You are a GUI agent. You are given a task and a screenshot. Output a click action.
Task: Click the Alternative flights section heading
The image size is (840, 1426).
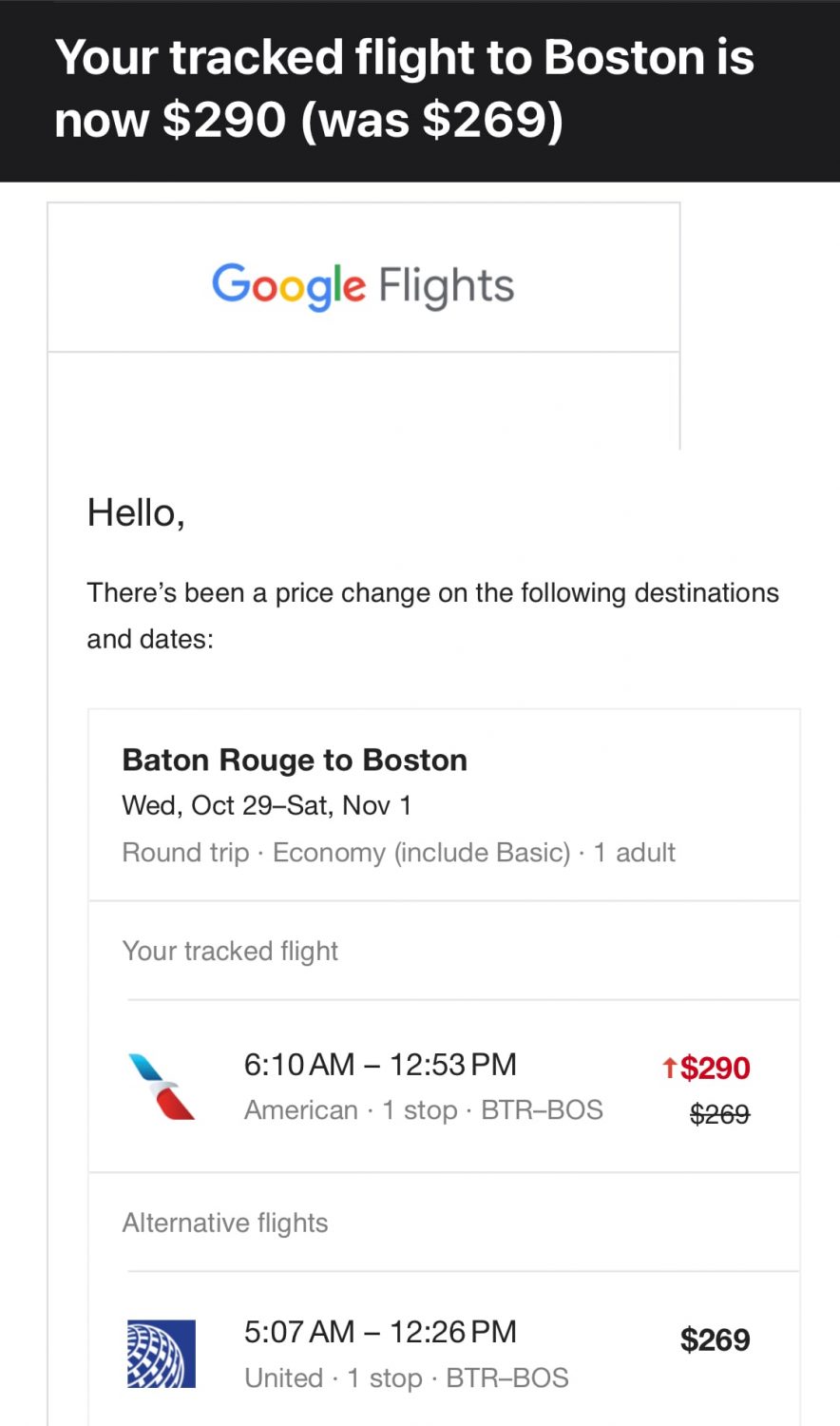point(224,1223)
